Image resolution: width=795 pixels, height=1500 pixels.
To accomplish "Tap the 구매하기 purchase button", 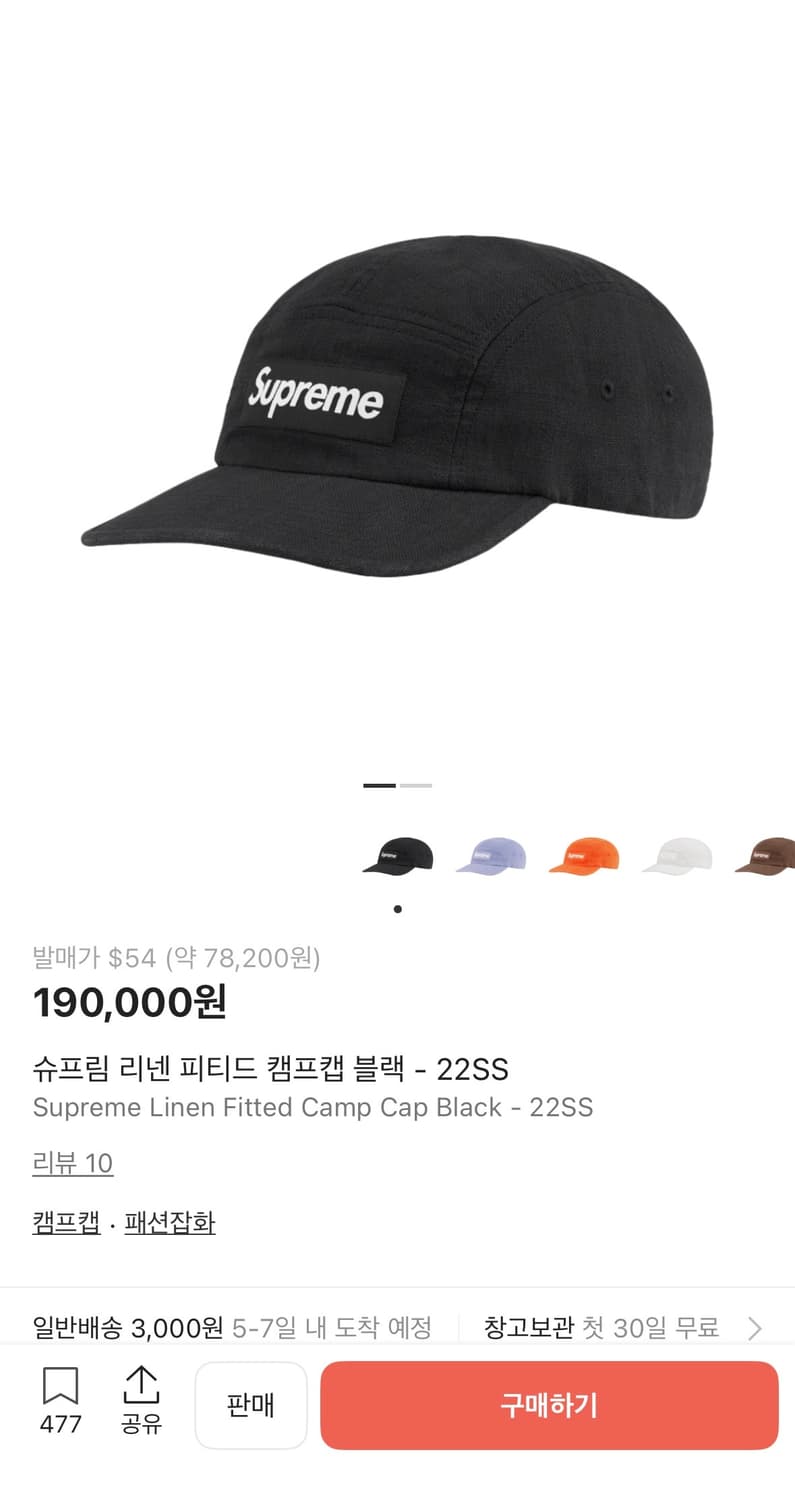I will (x=550, y=1405).
